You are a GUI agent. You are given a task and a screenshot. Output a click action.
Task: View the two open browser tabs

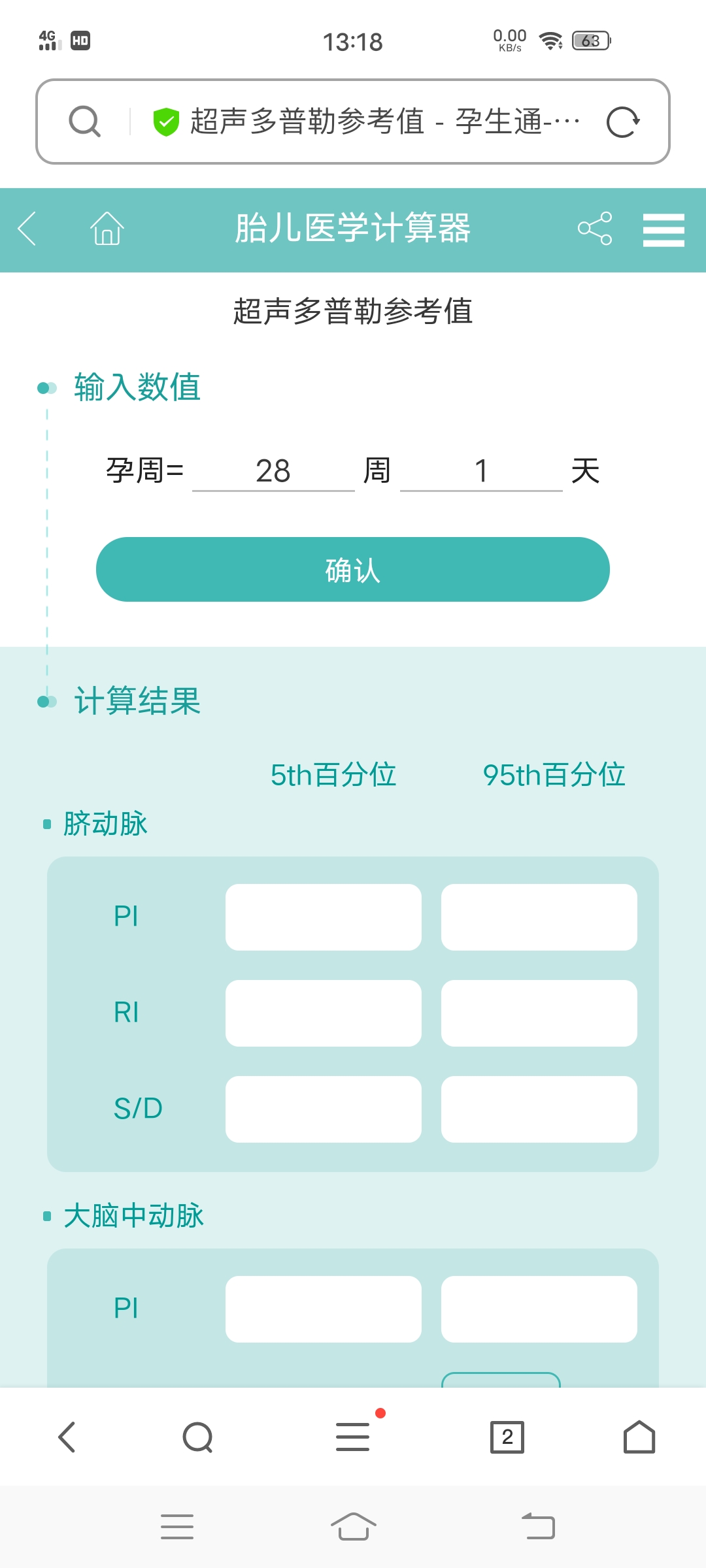coord(507,1437)
